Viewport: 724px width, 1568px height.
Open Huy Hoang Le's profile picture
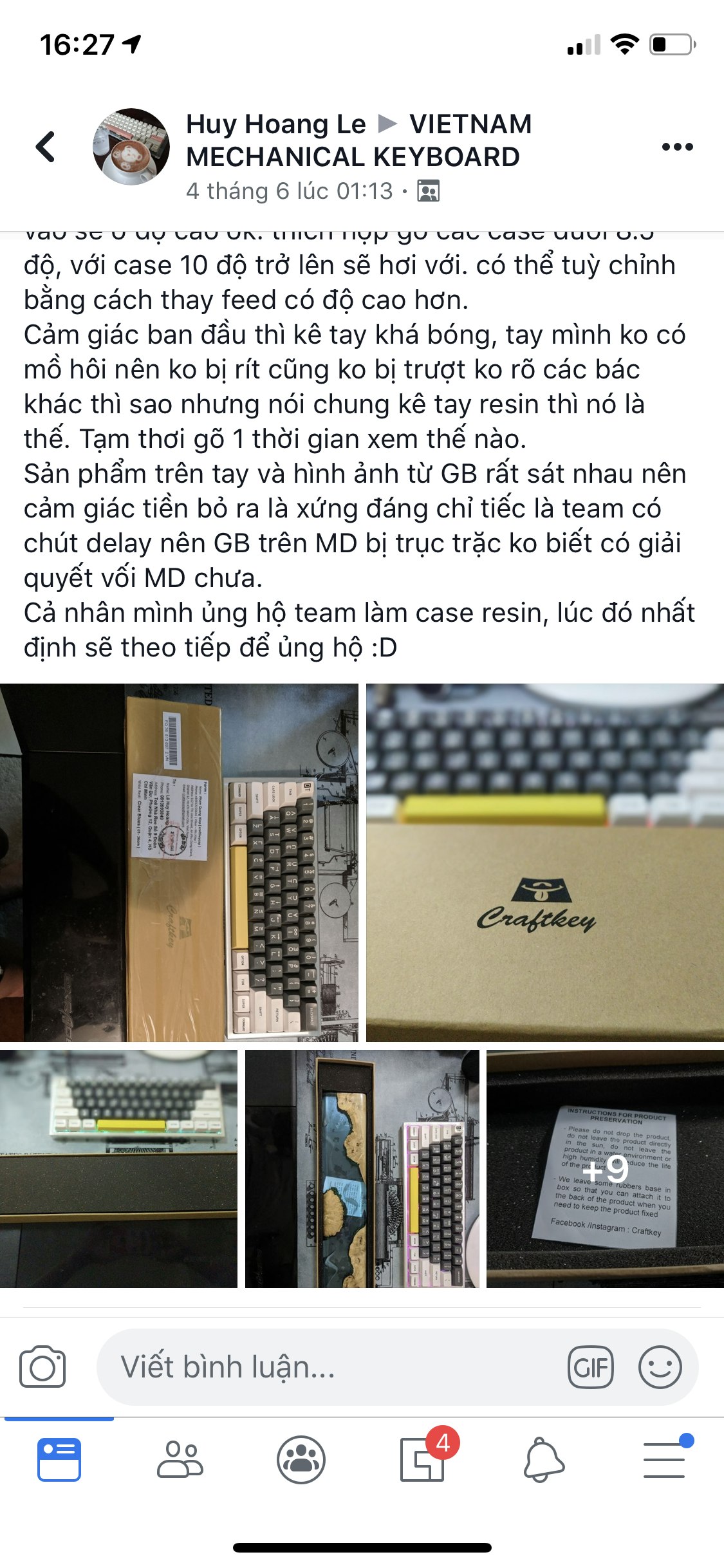(x=131, y=147)
